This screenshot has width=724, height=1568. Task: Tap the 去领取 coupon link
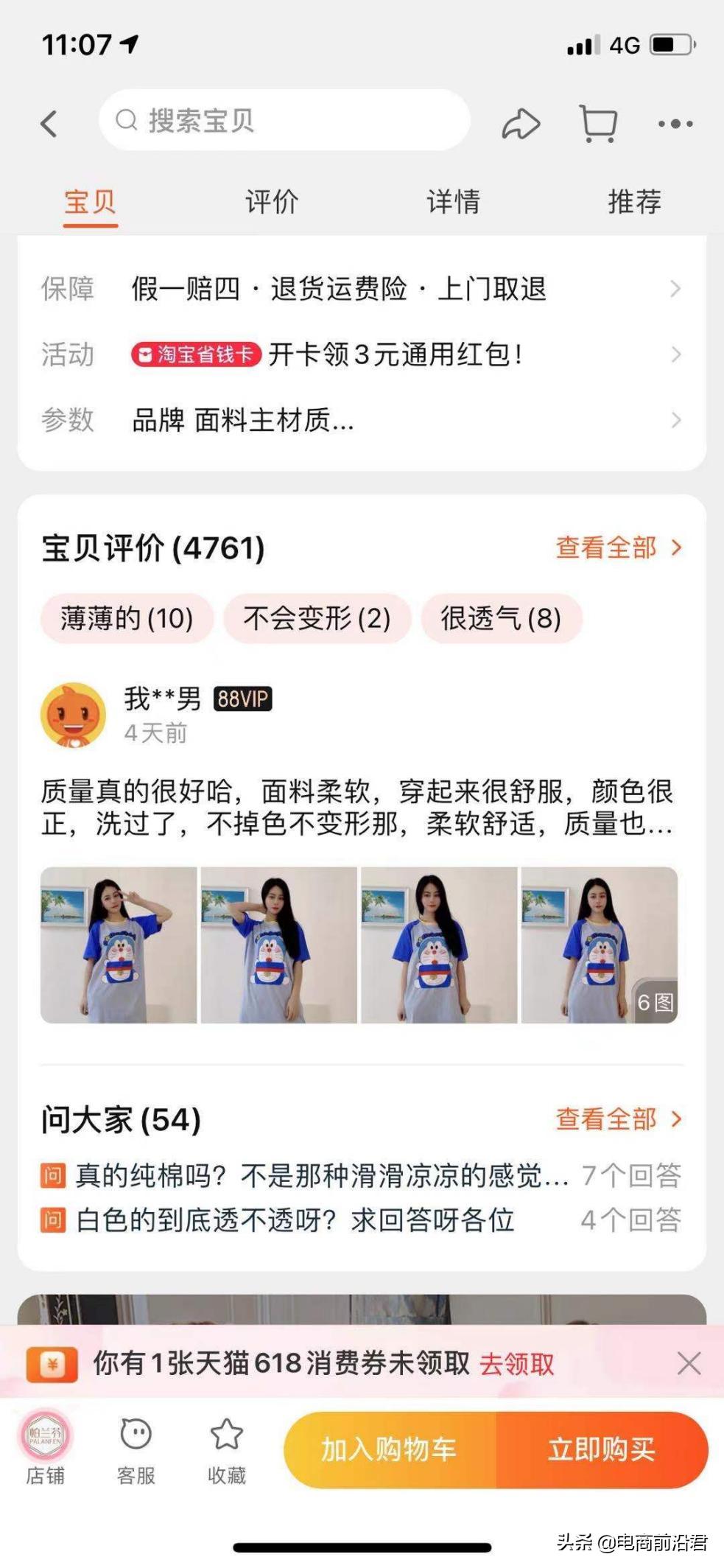click(x=519, y=1365)
